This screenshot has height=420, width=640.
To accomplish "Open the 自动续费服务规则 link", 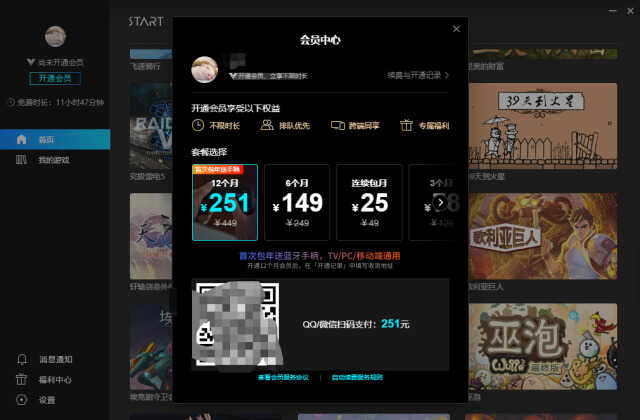I will (x=357, y=377).
